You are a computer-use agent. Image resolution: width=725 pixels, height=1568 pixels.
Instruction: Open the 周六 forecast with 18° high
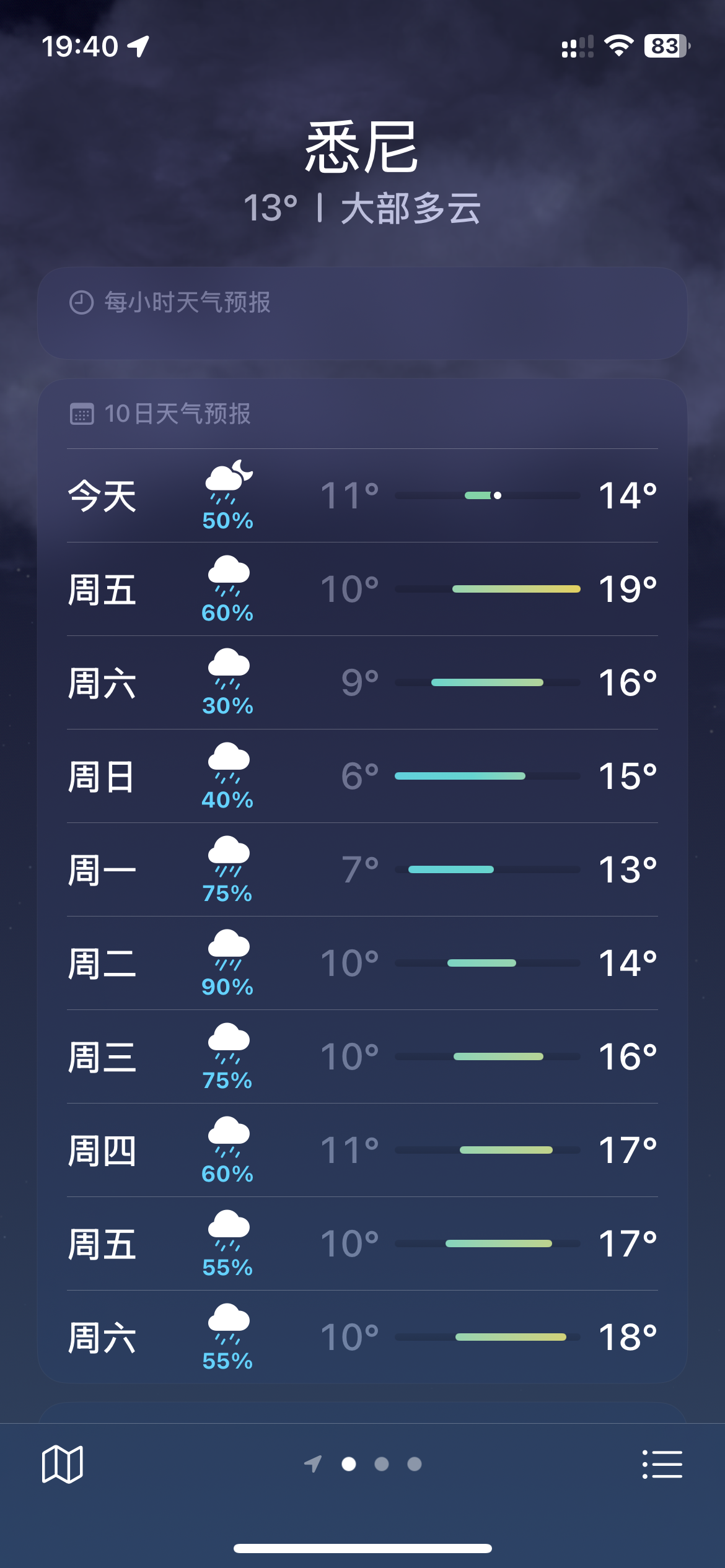[362, 1337]
